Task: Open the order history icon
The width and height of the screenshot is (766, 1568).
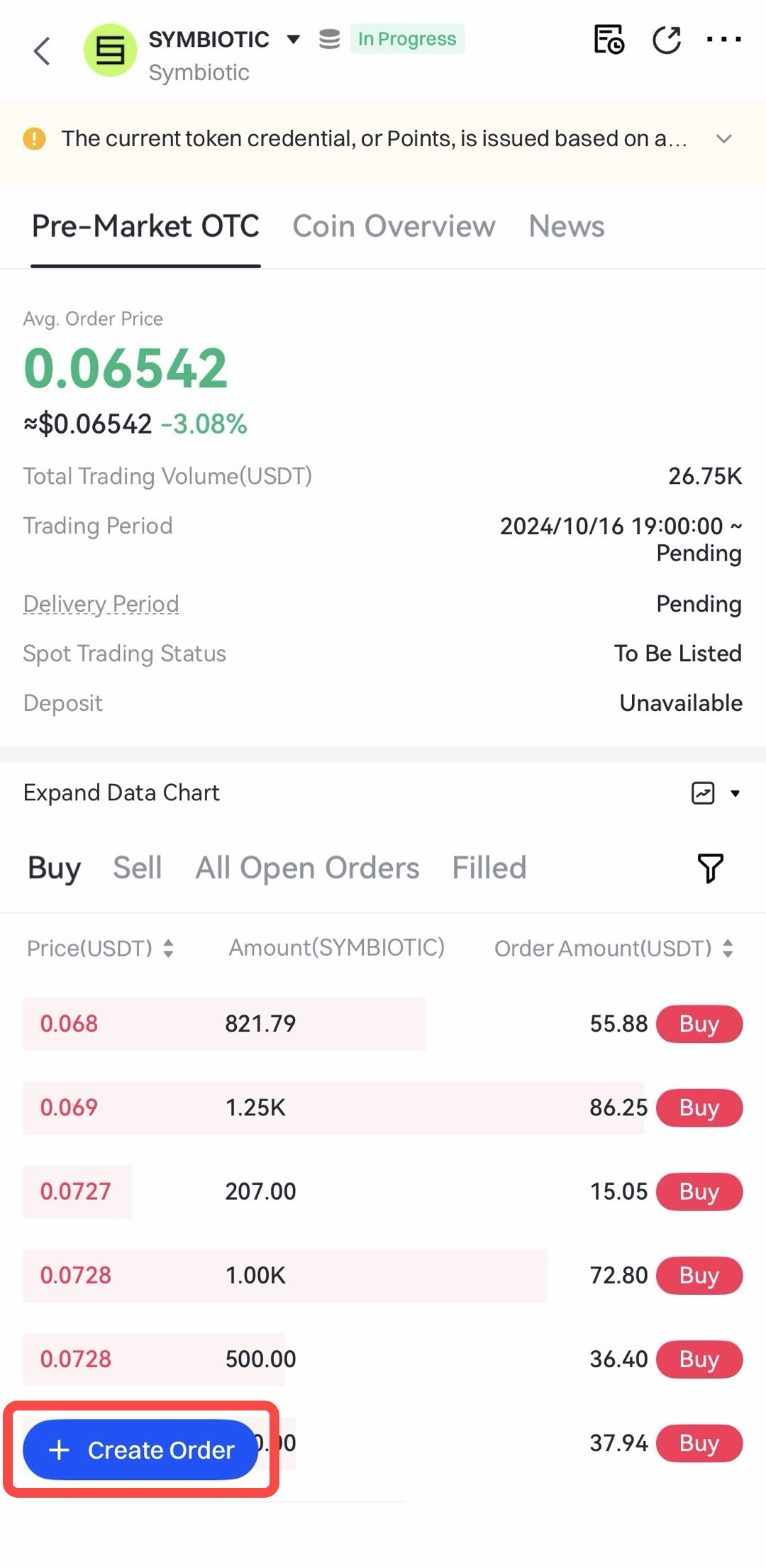Action: (x=609, y=40)
